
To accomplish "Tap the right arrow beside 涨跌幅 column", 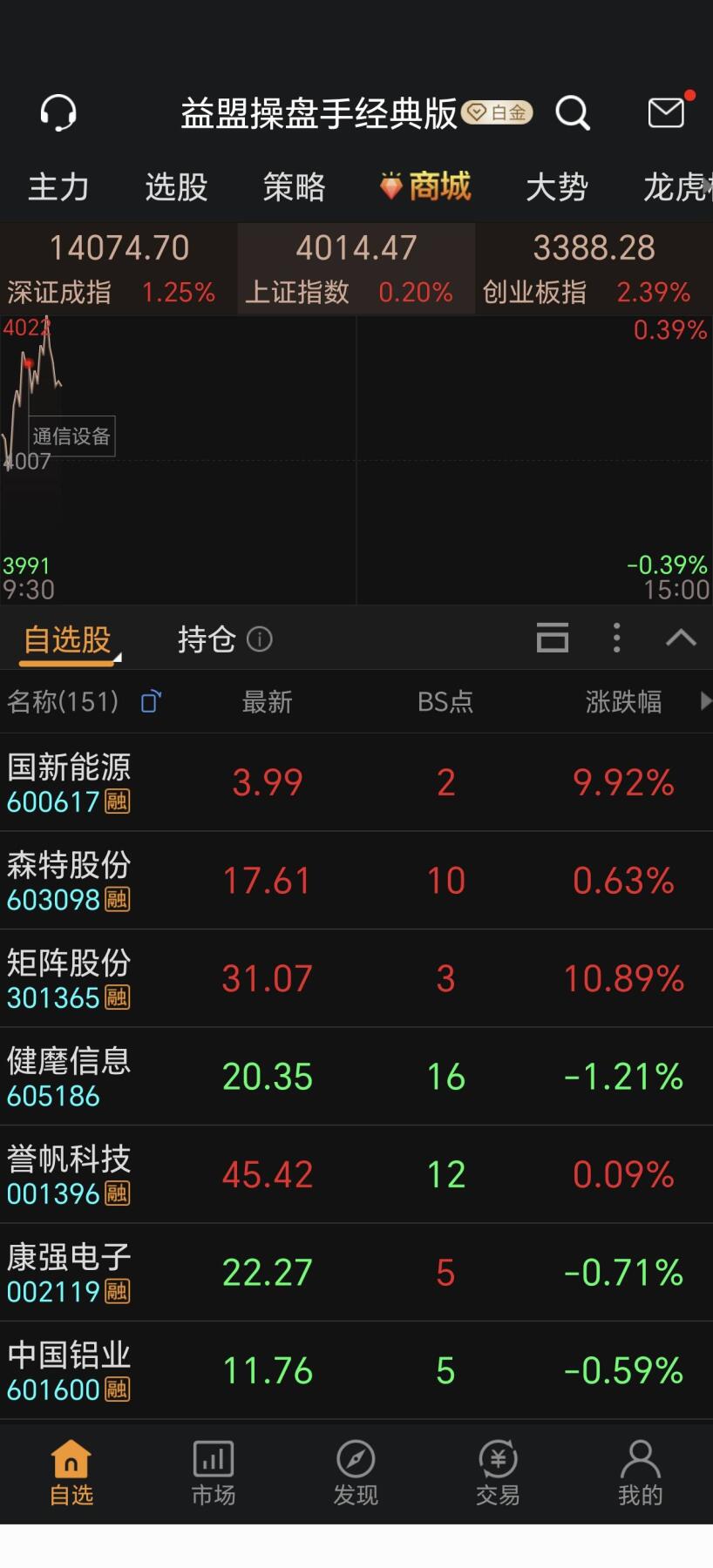I will point(706,701).
